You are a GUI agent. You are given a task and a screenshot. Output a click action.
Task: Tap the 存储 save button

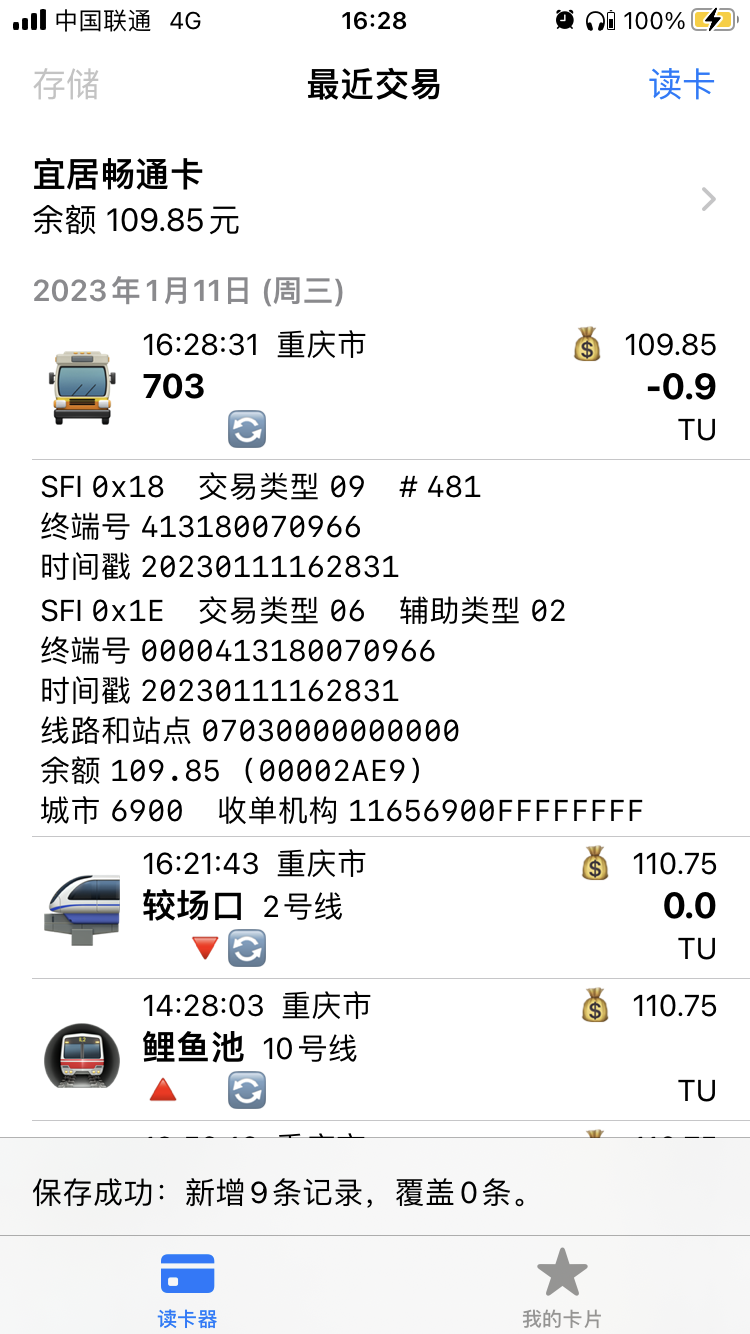point(66,84)
